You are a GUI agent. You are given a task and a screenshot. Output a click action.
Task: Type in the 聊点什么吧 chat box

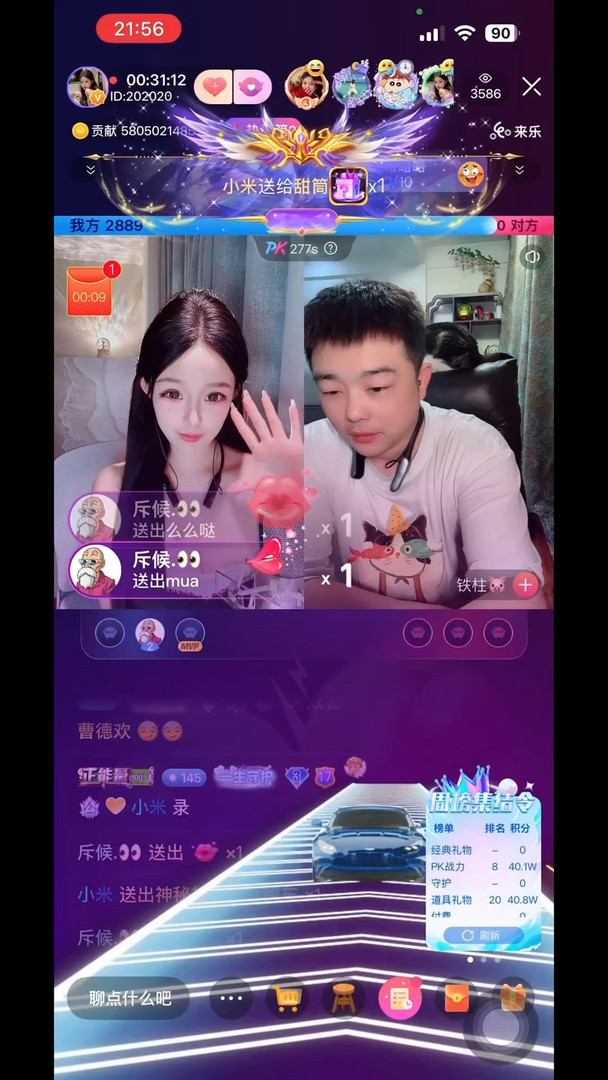point(129,997)
